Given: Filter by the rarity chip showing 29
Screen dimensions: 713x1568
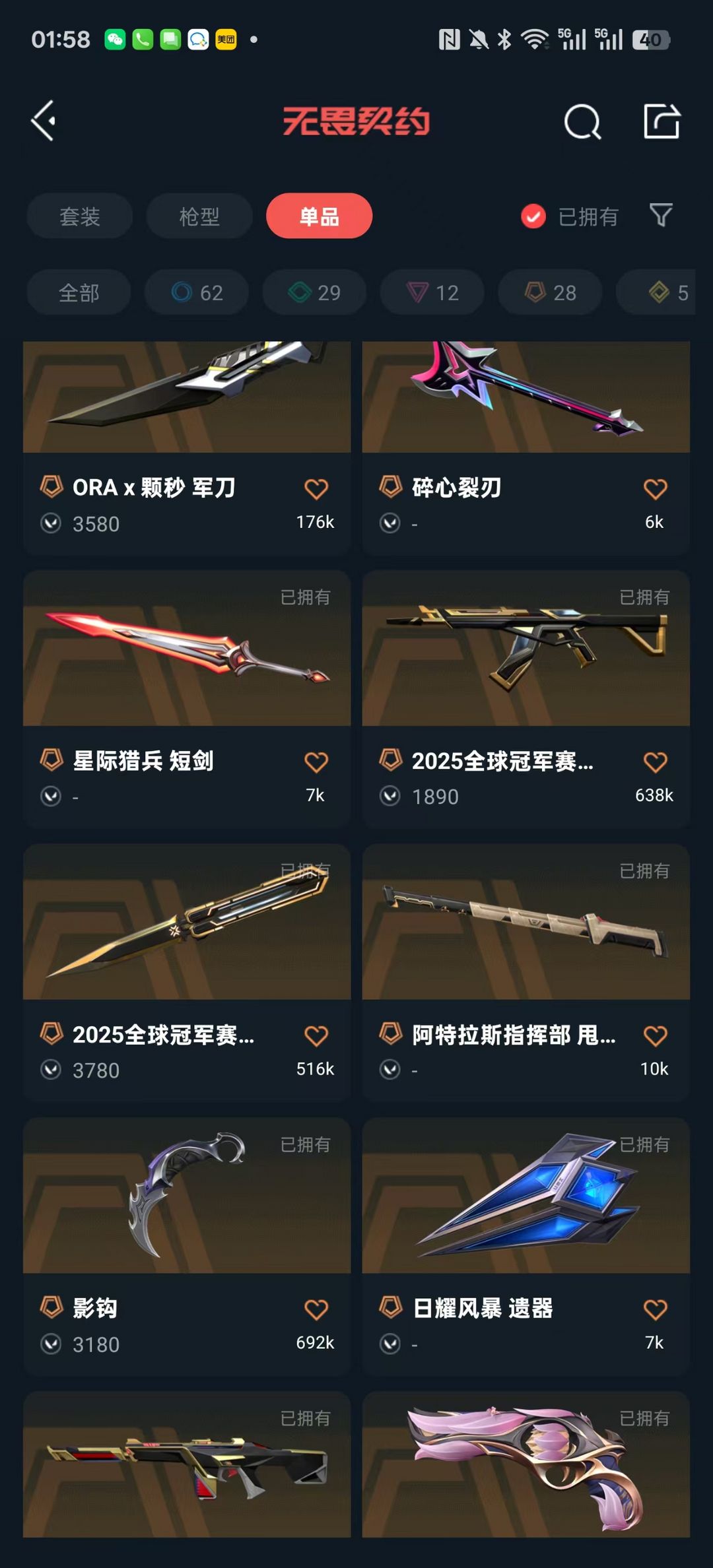Looking at the screenshot, I should click(x=314, y=292).
